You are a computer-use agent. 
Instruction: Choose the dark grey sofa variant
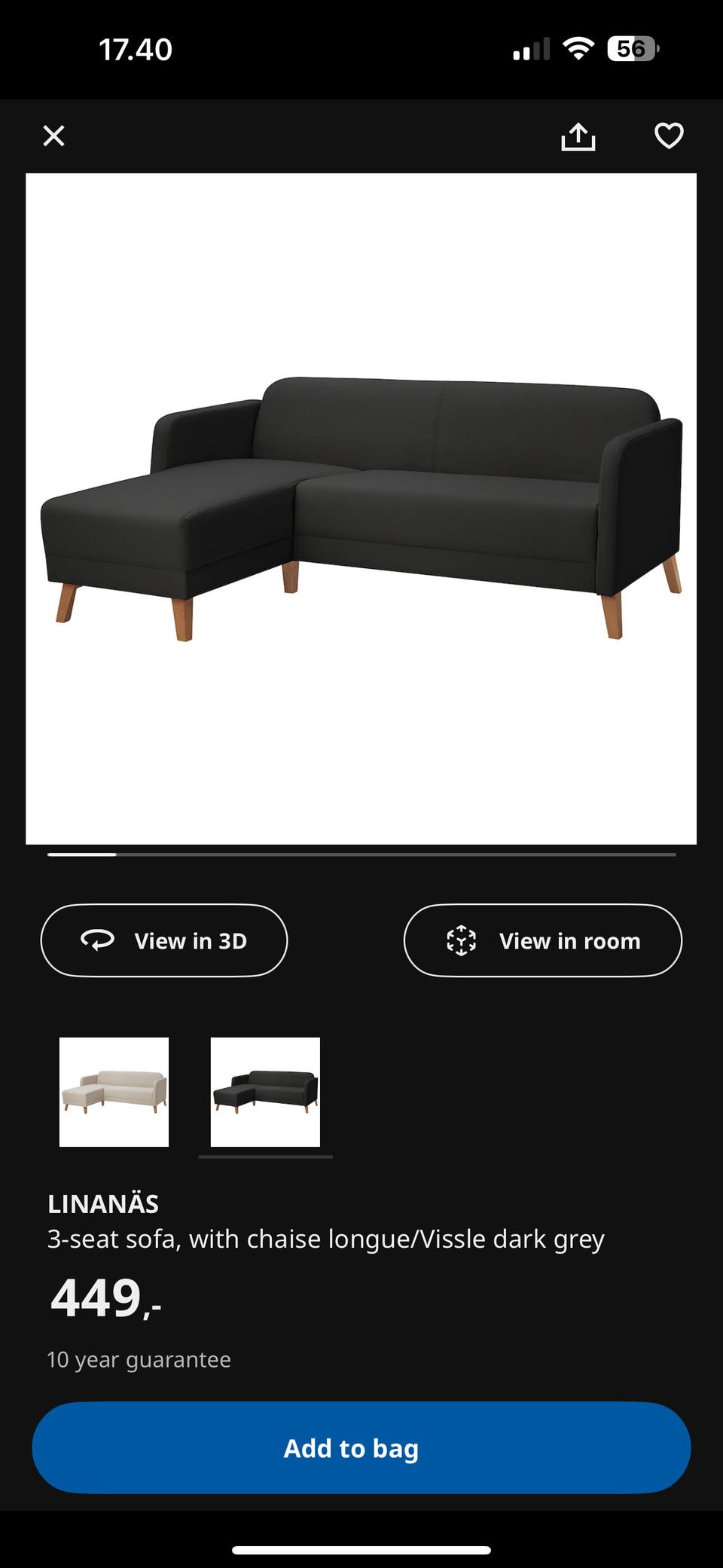(x=265, y=1092)
